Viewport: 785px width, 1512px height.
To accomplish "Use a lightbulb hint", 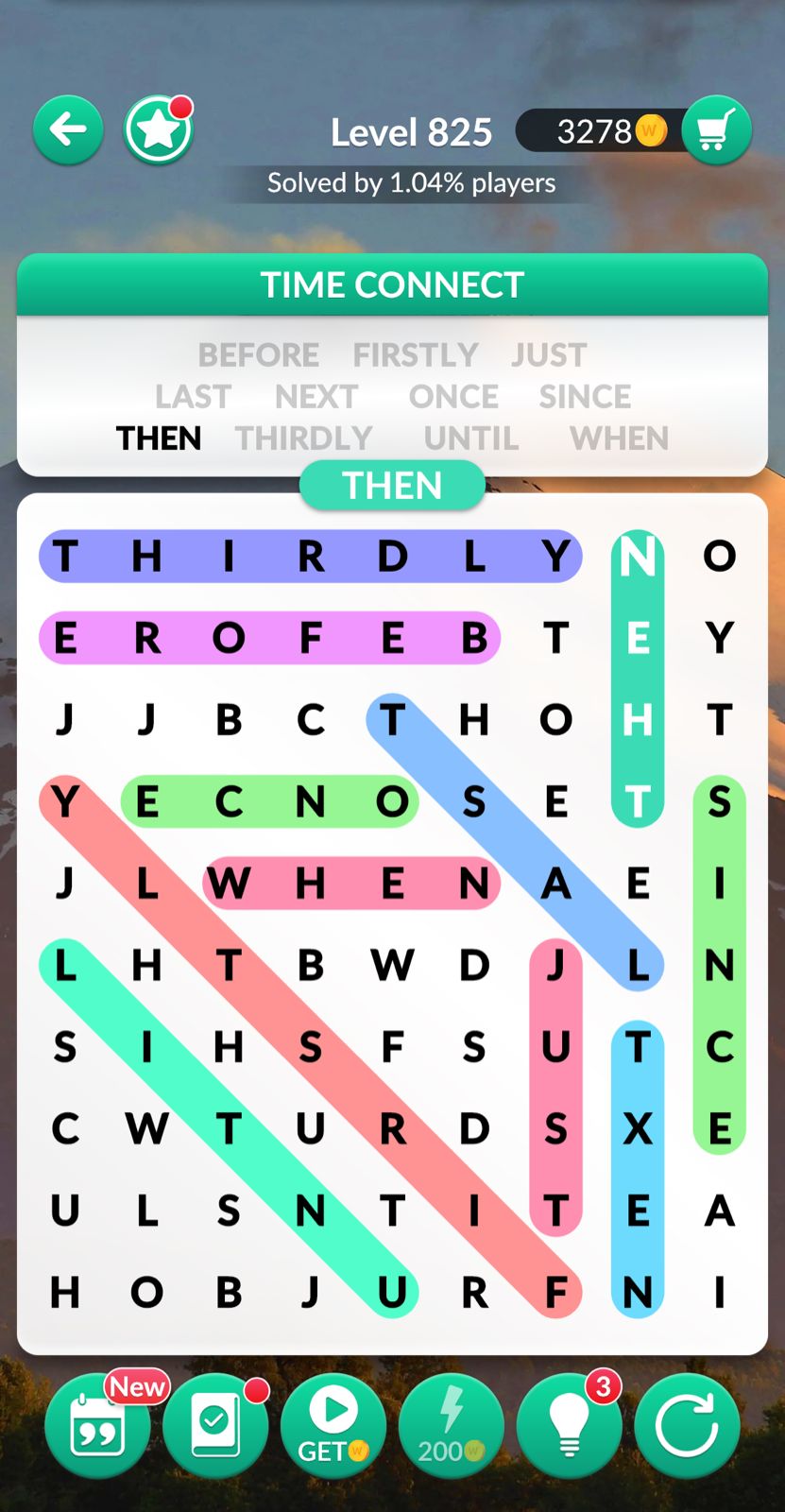I will 570,1426.
